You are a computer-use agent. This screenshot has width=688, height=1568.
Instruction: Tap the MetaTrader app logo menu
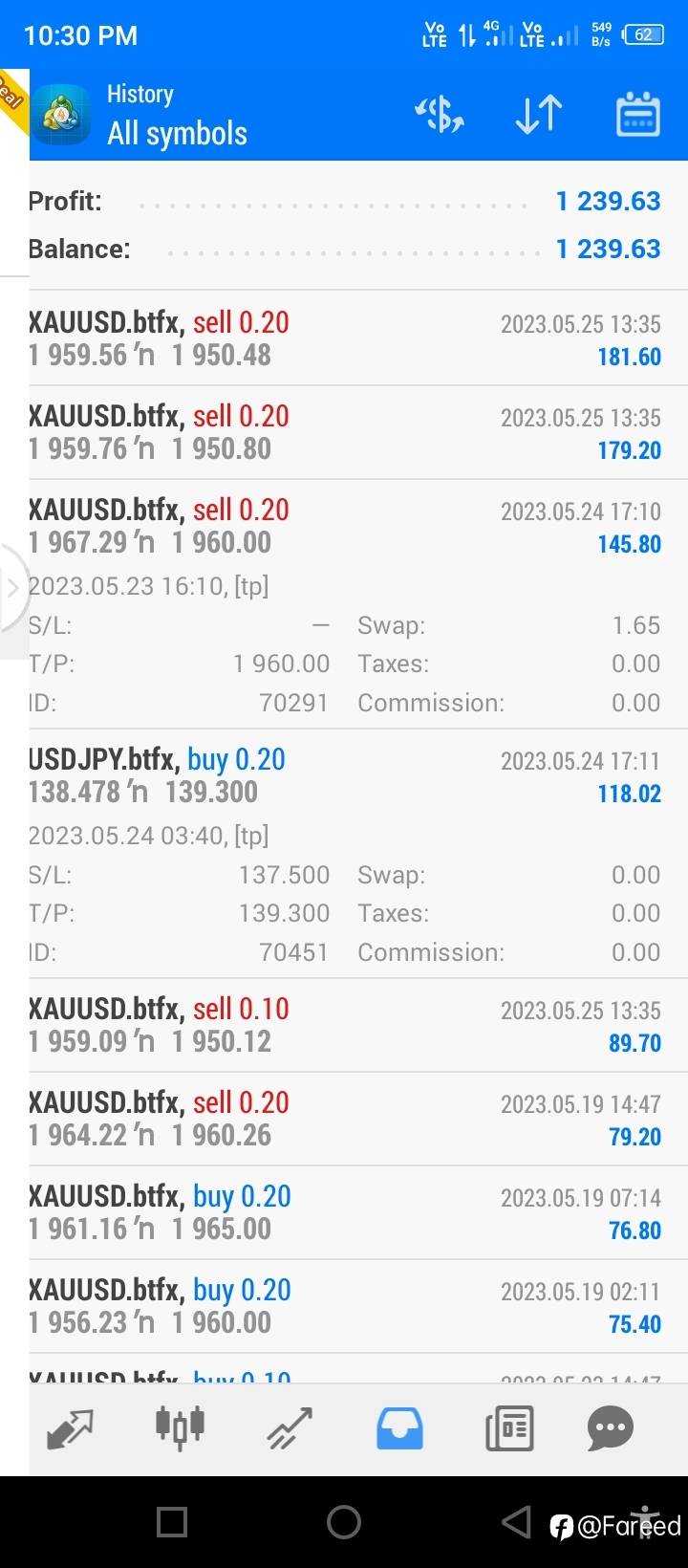[x=63, y=116]
